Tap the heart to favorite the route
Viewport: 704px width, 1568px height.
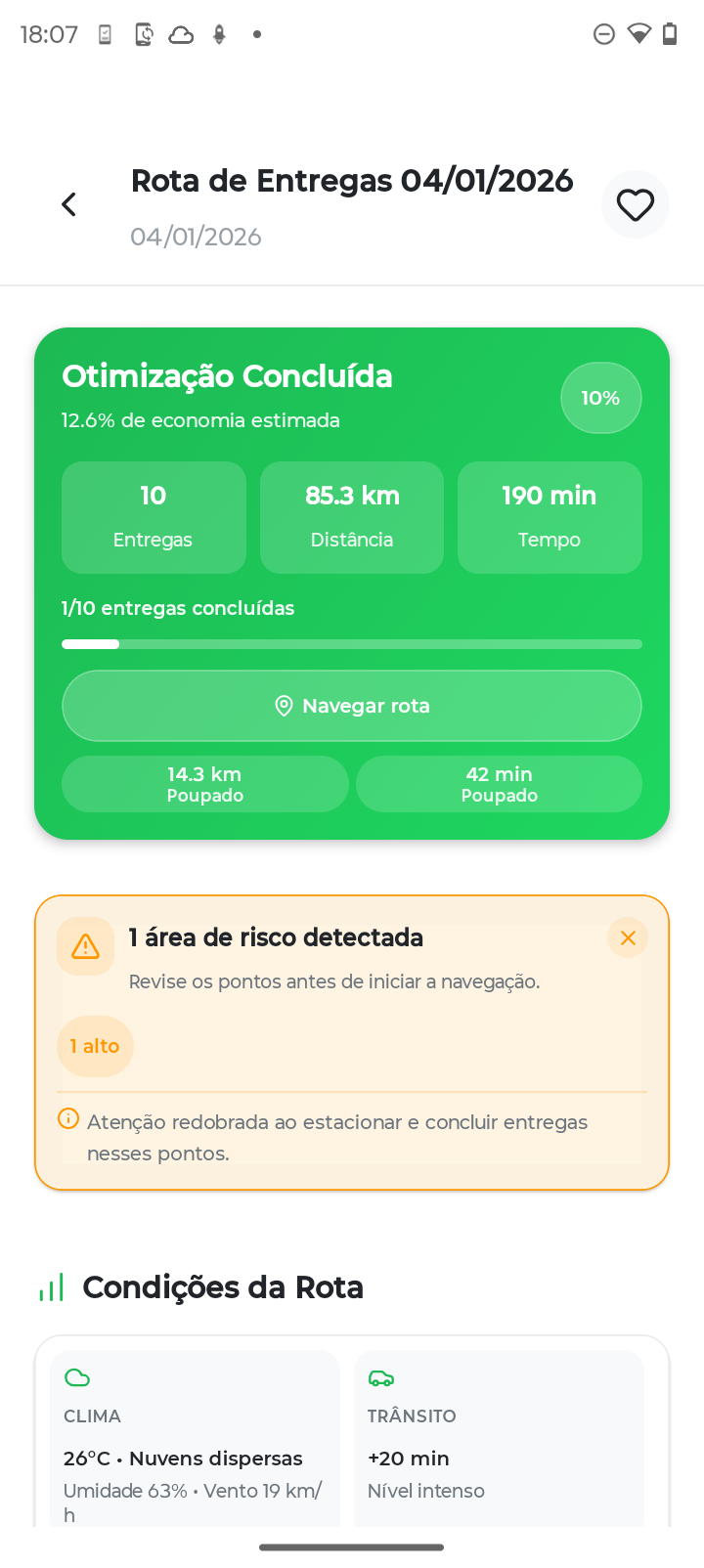coord(635,204)
